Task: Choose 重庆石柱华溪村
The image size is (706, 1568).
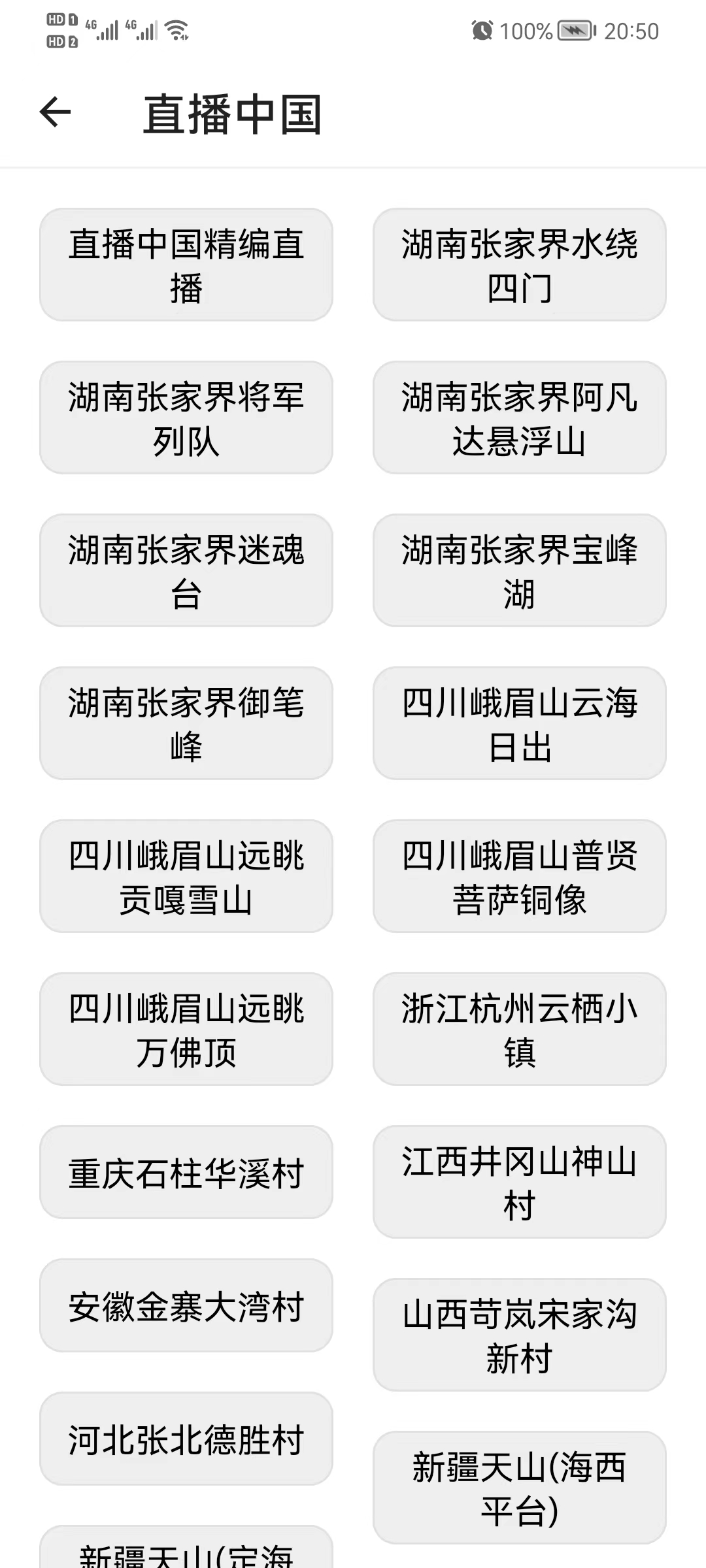Action: click(186, 1173)
